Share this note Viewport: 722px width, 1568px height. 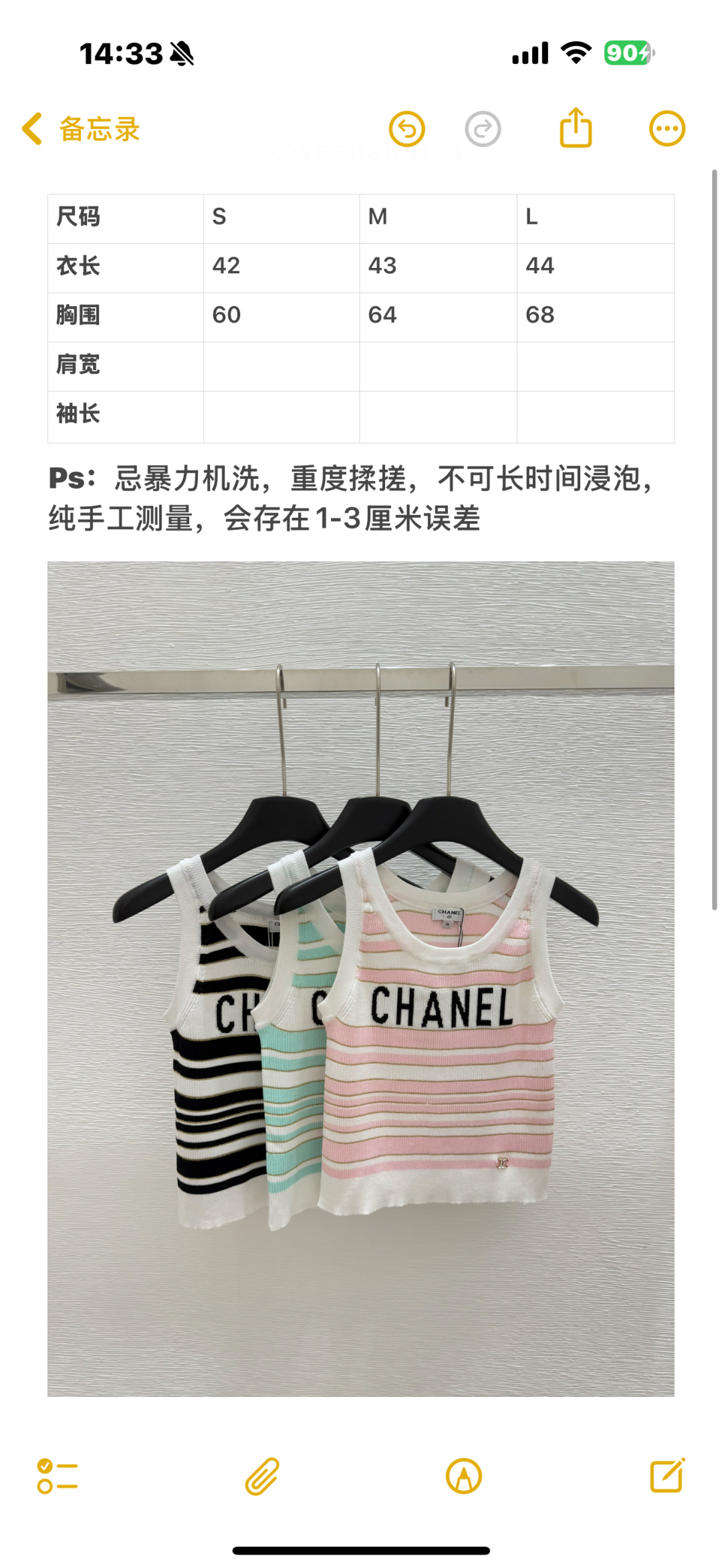point(576,128)
